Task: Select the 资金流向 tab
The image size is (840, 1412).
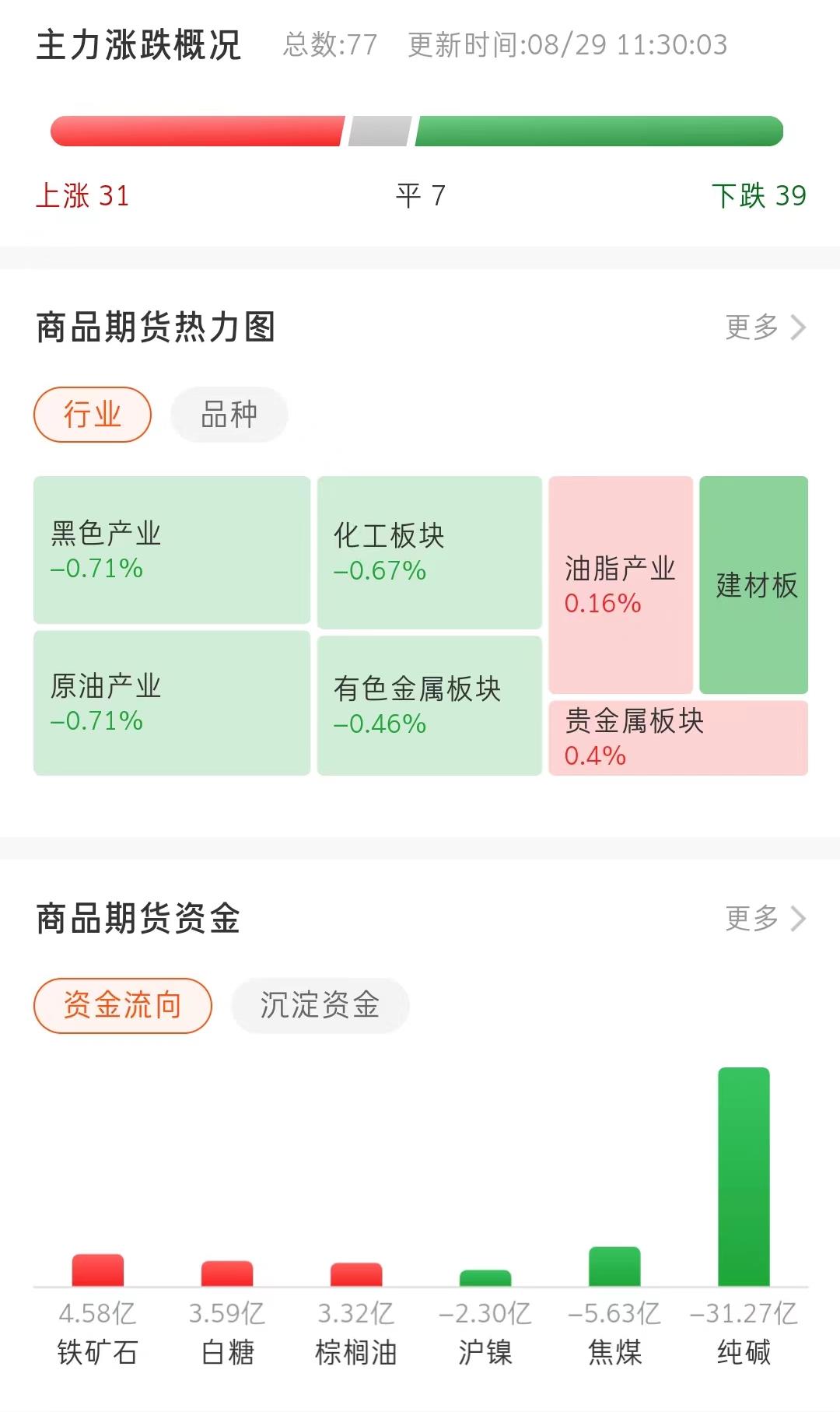Action: [123, 1006]
